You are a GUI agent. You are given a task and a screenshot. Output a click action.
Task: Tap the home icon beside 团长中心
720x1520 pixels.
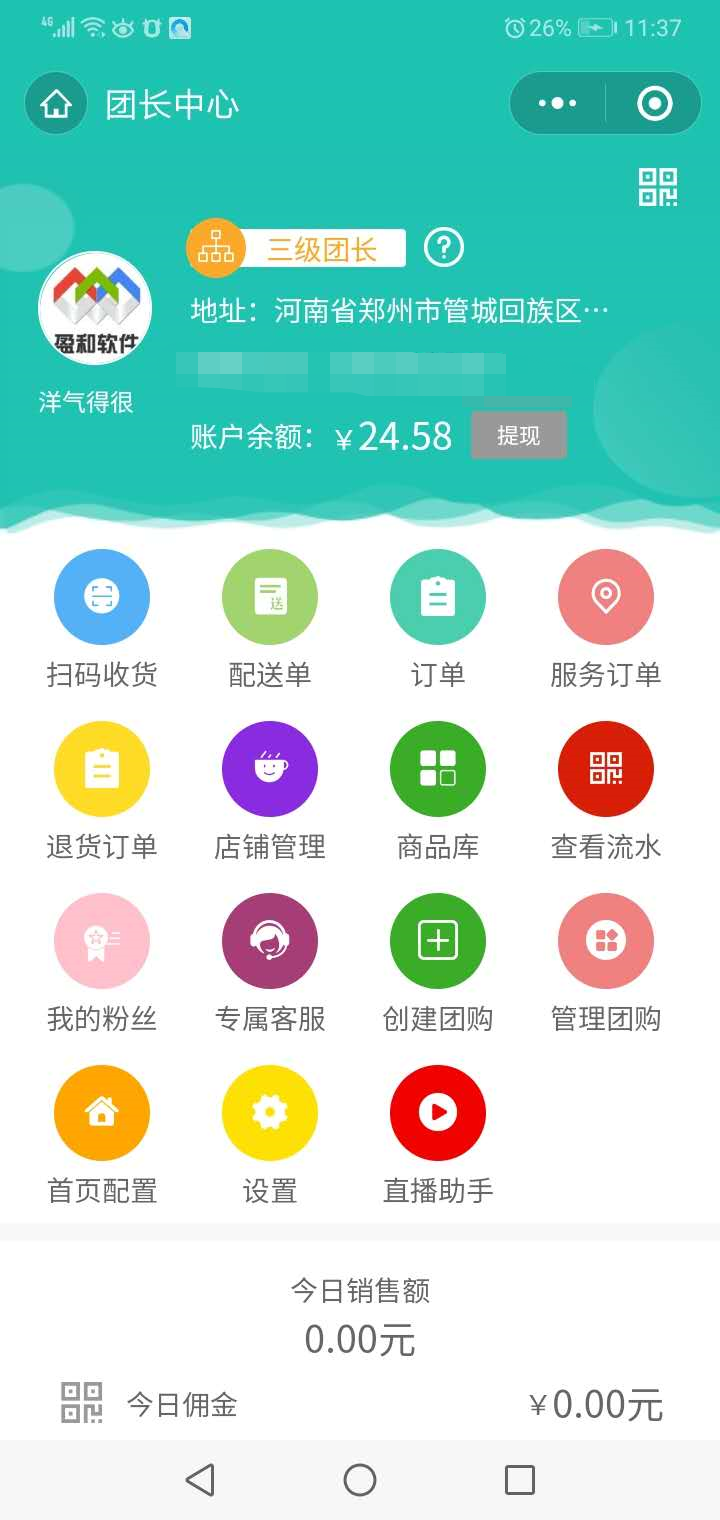pos(56,104)
